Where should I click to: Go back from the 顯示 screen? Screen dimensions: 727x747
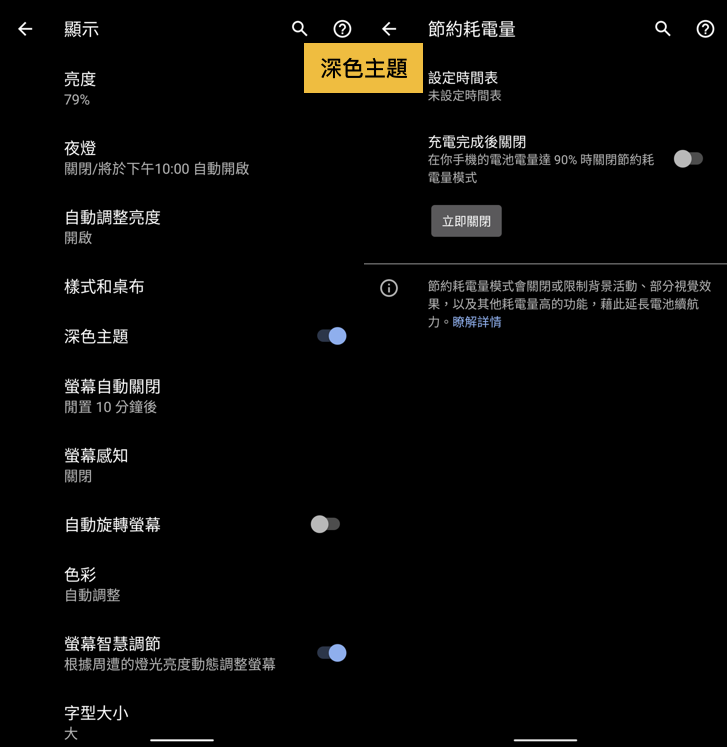pos(25,29)
